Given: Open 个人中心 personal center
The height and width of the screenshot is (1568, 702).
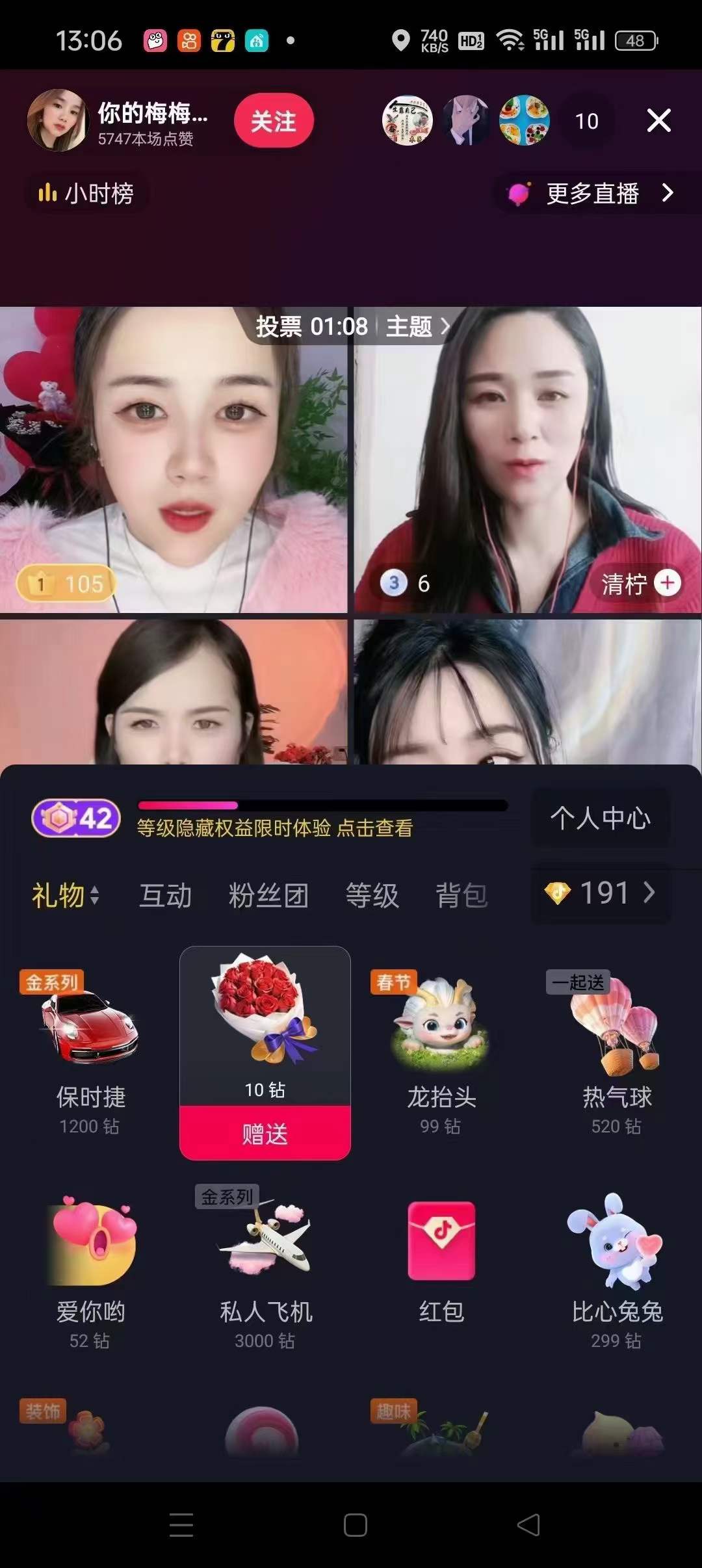Looking at the screenshot, I should [600, 818].
